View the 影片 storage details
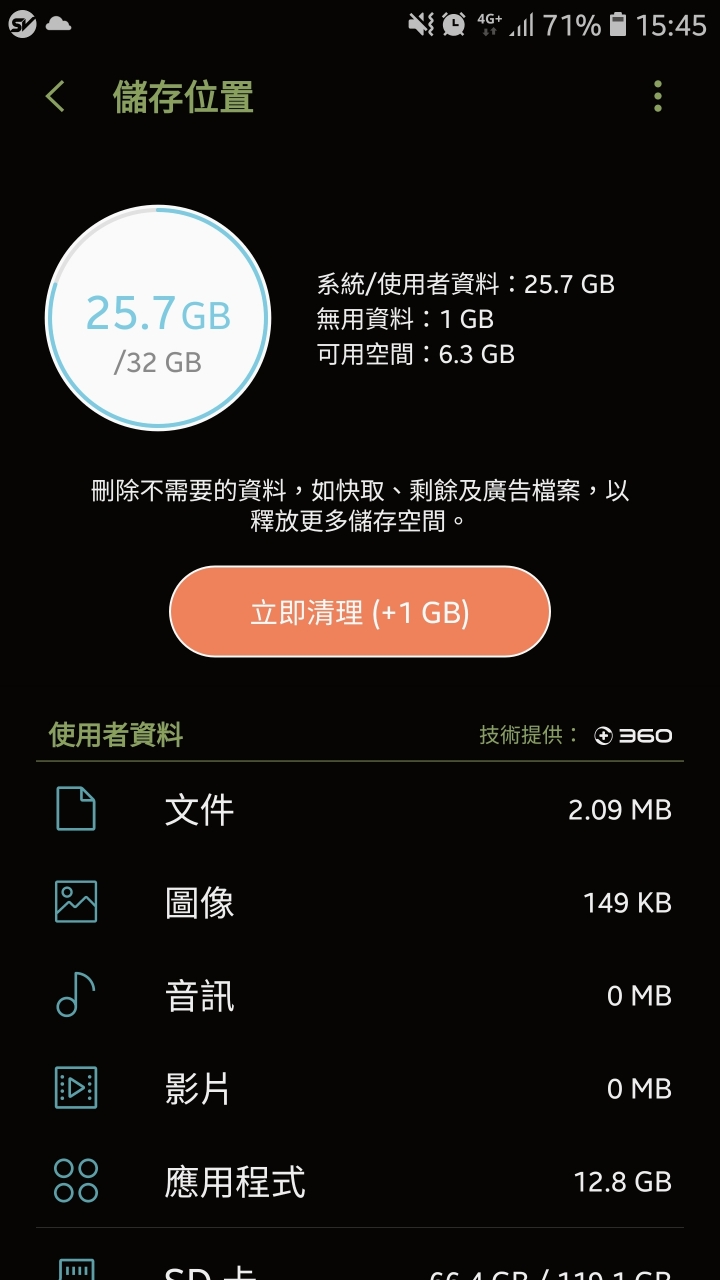 pos(360,1089)
